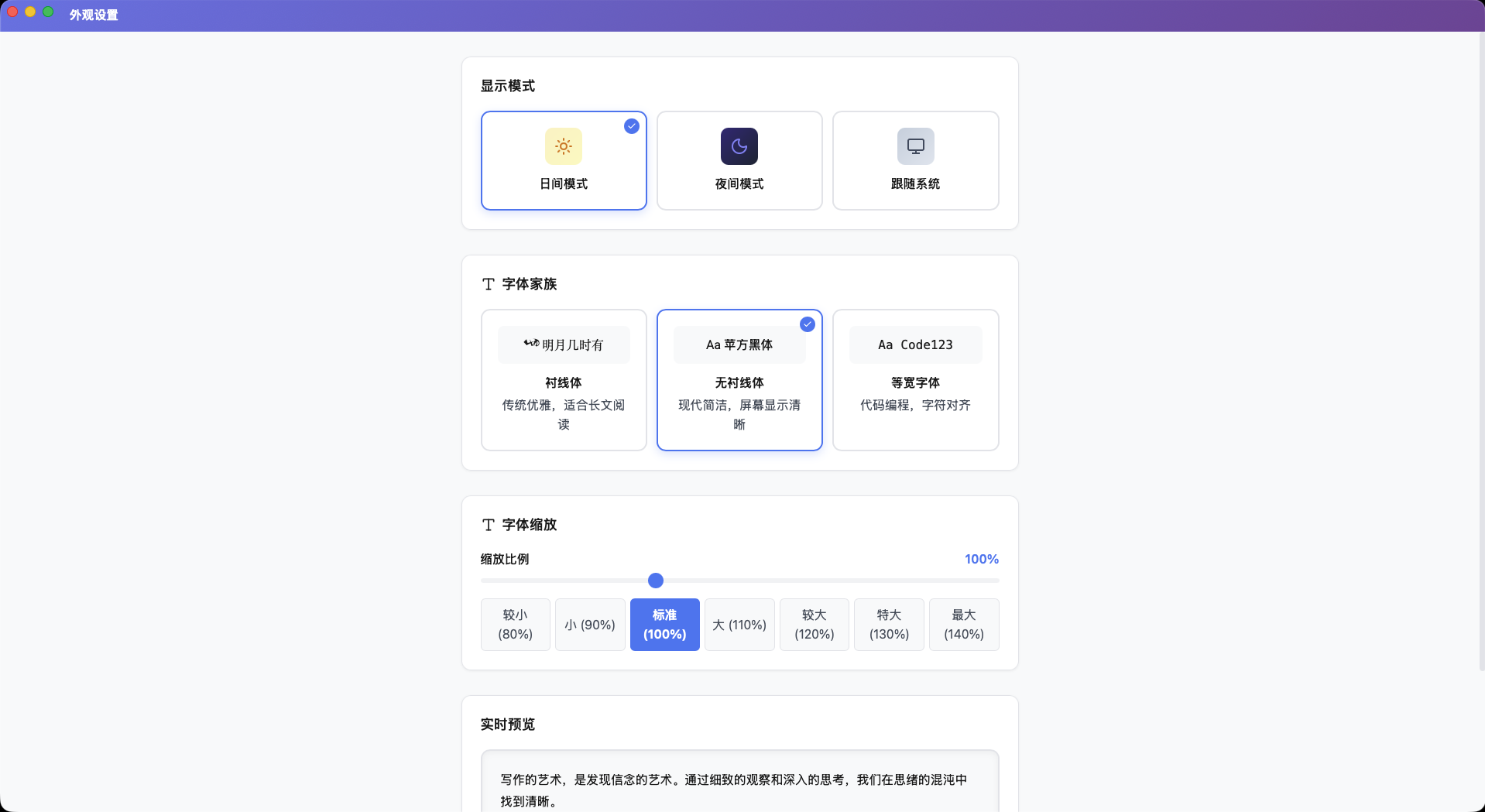Image resolution: width=1485 pixels, height=812 pixels.
Task: Choose the 等宽字体 font family card
Action: click(x=915, y=380)
